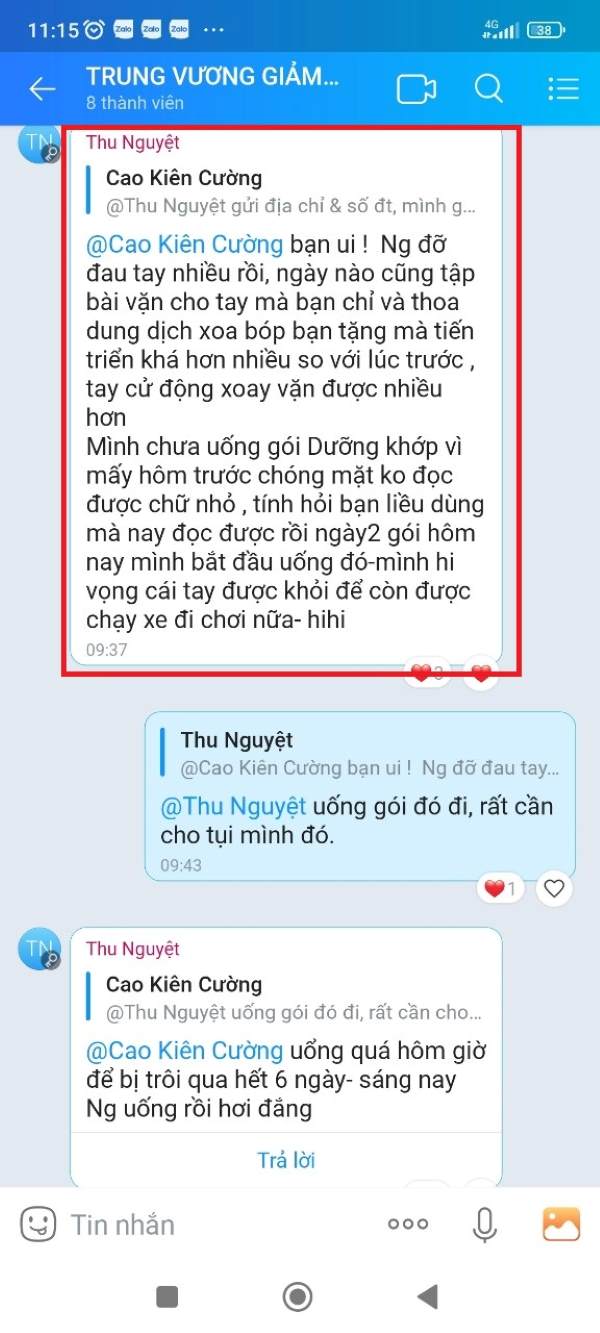Image resolution: width=600 pixels, height=1333 pixels.
Task: Go to the system home screen
Action: 297,1297
